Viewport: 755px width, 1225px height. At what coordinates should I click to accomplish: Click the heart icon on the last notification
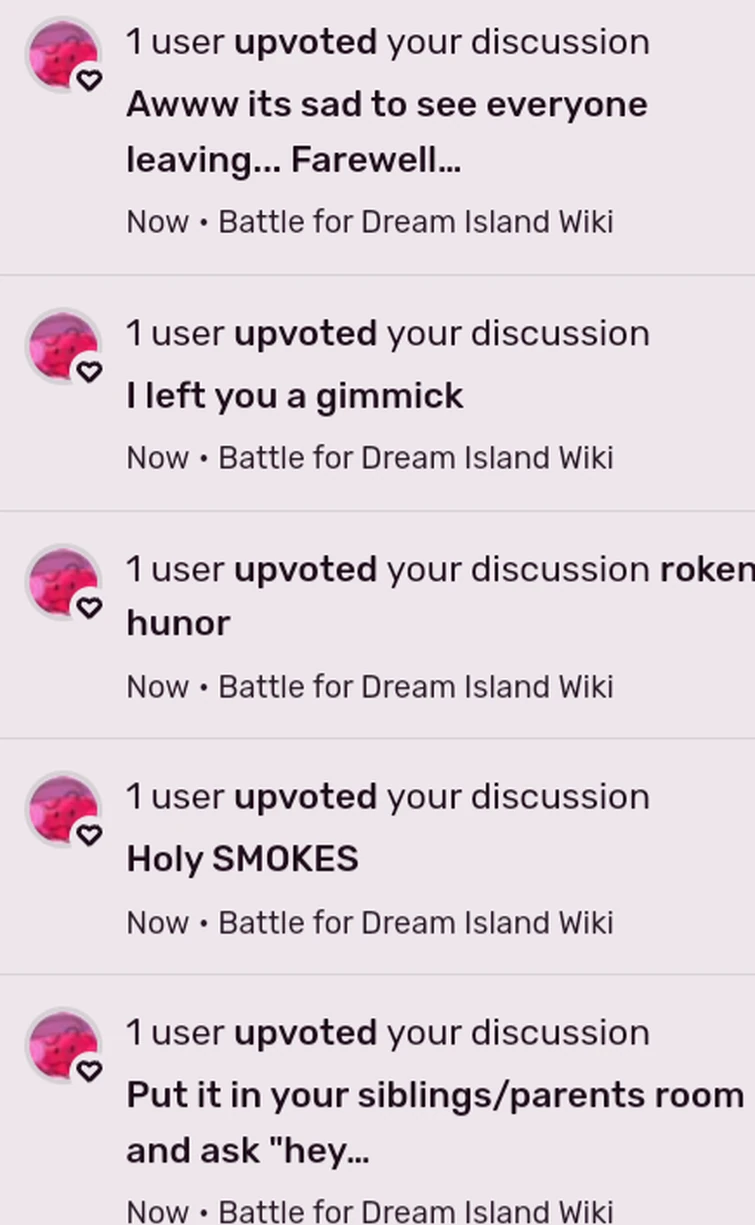pyautogui.click(x=91, y=1070)
